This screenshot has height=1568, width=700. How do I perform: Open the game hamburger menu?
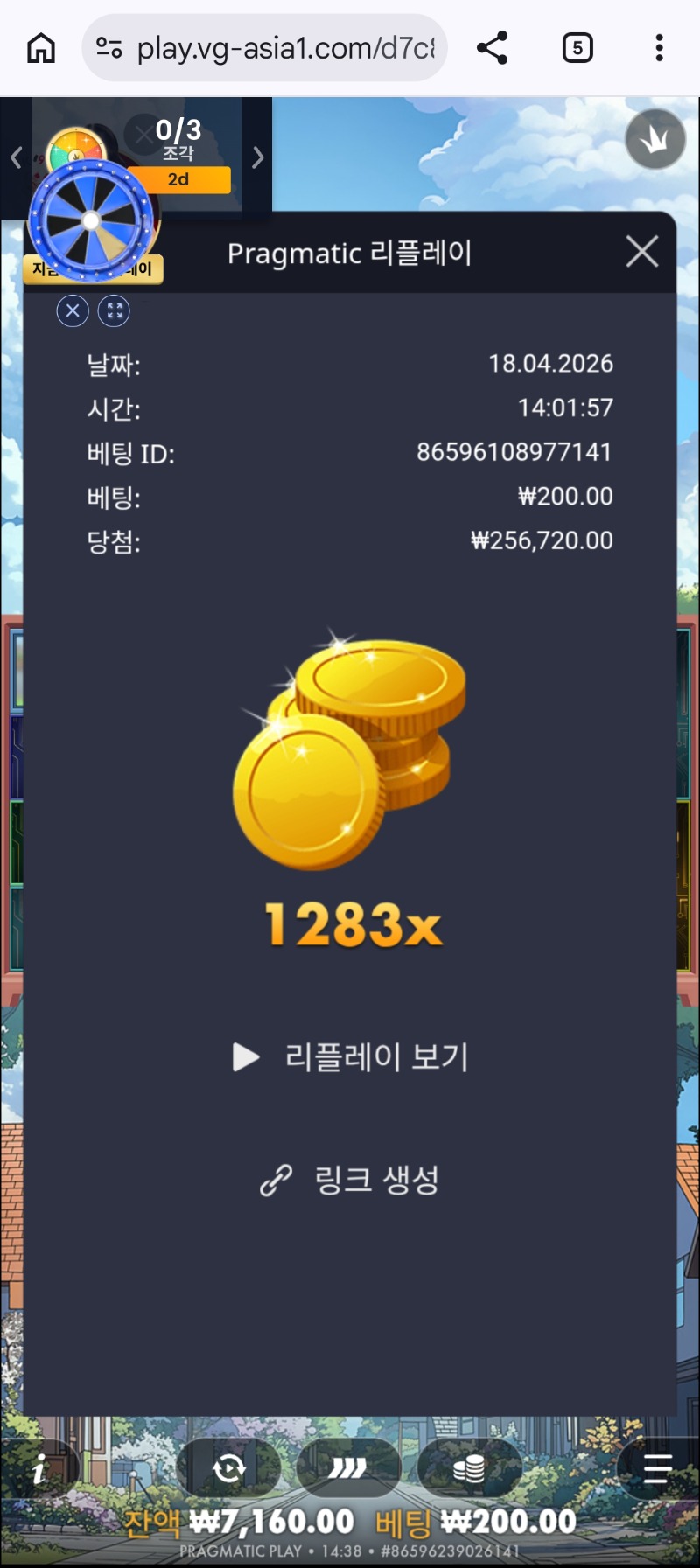(x=656, y=1469)
